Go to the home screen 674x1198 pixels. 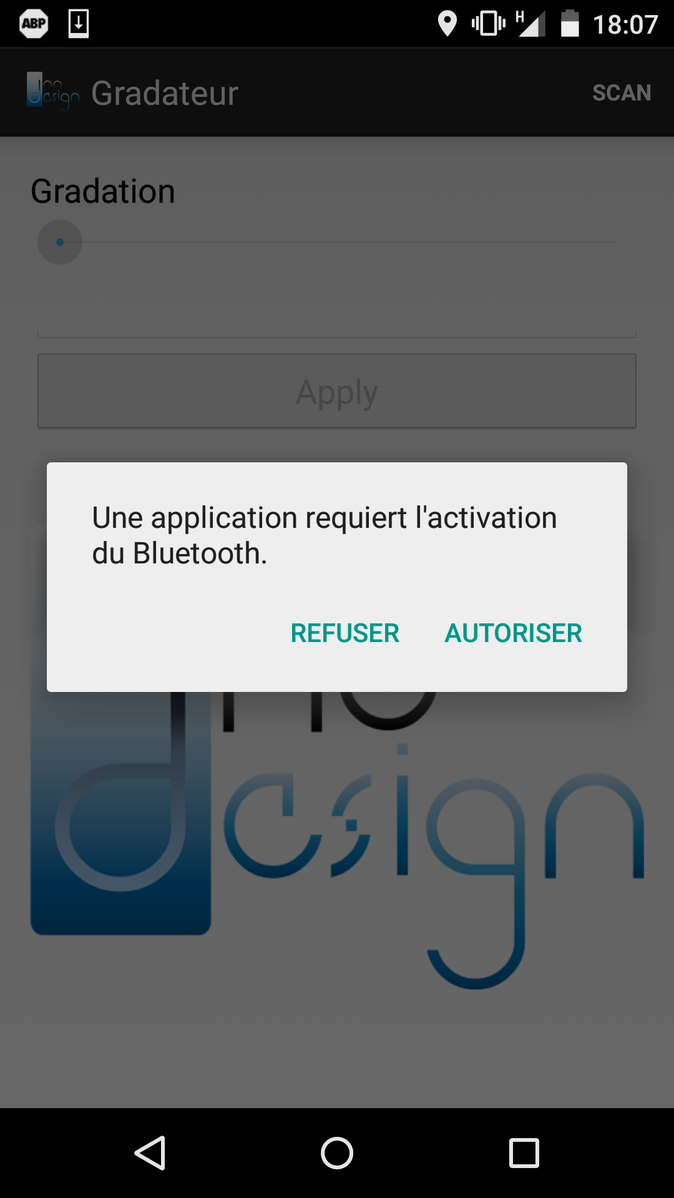[337, 1153]
